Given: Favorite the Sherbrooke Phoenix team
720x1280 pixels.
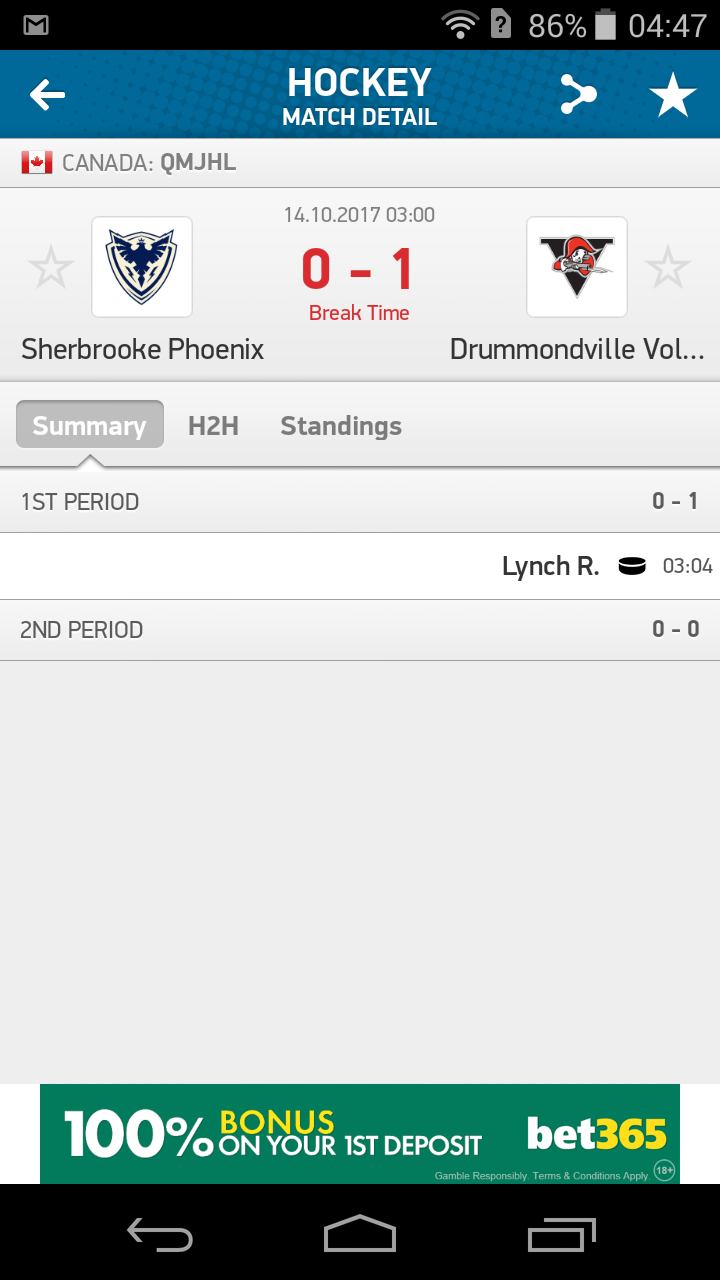Looking at the screenshot, I should click(50, 267).
